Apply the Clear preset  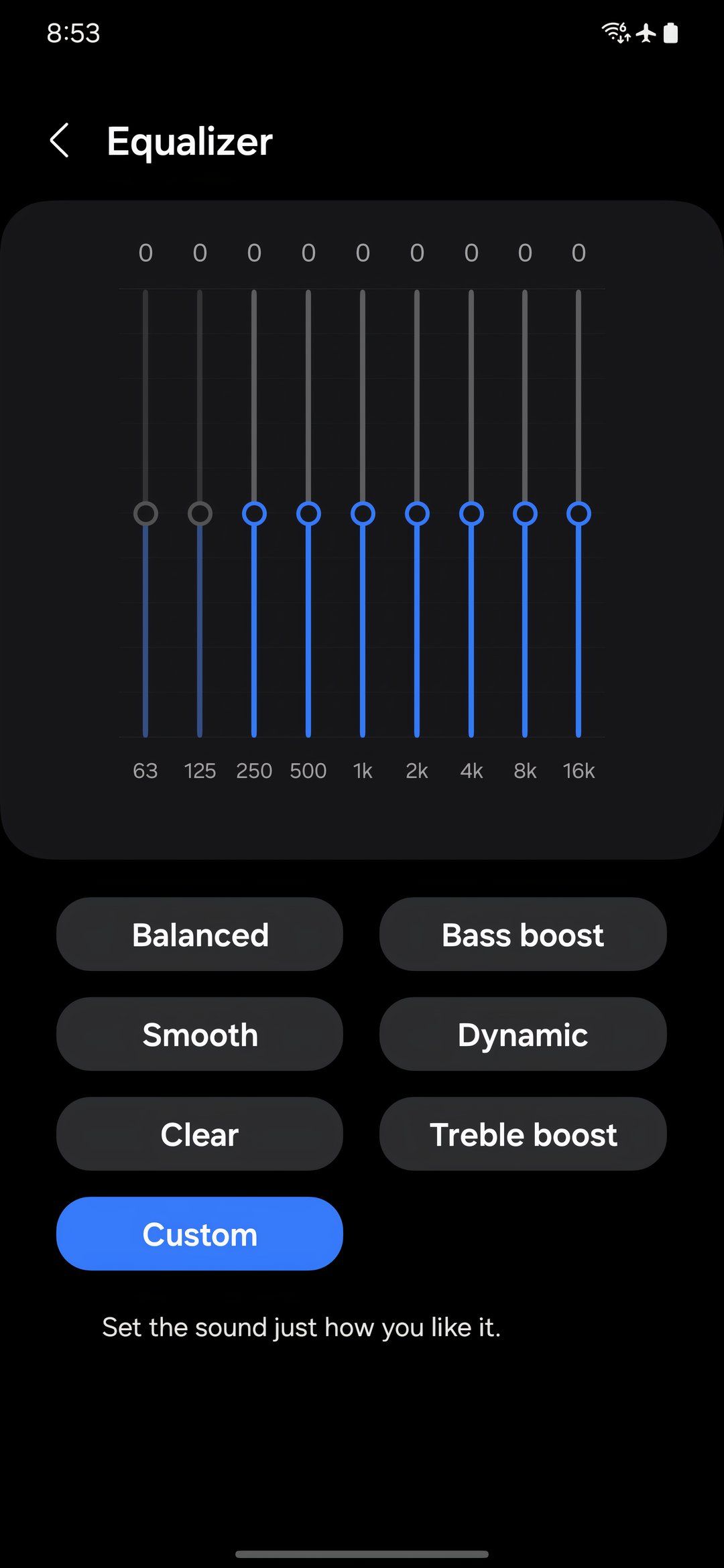[200, 1134]
